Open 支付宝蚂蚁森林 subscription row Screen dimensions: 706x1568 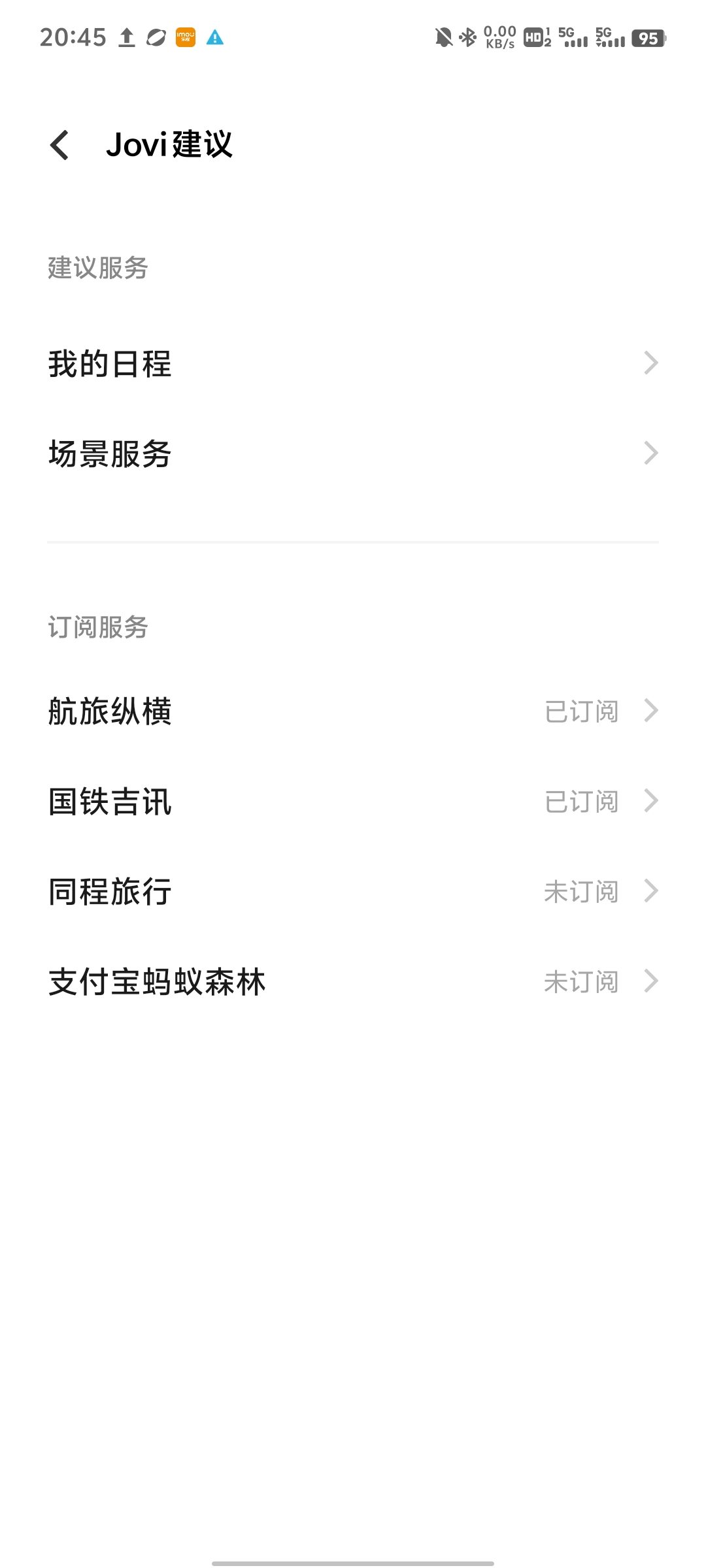353,981
